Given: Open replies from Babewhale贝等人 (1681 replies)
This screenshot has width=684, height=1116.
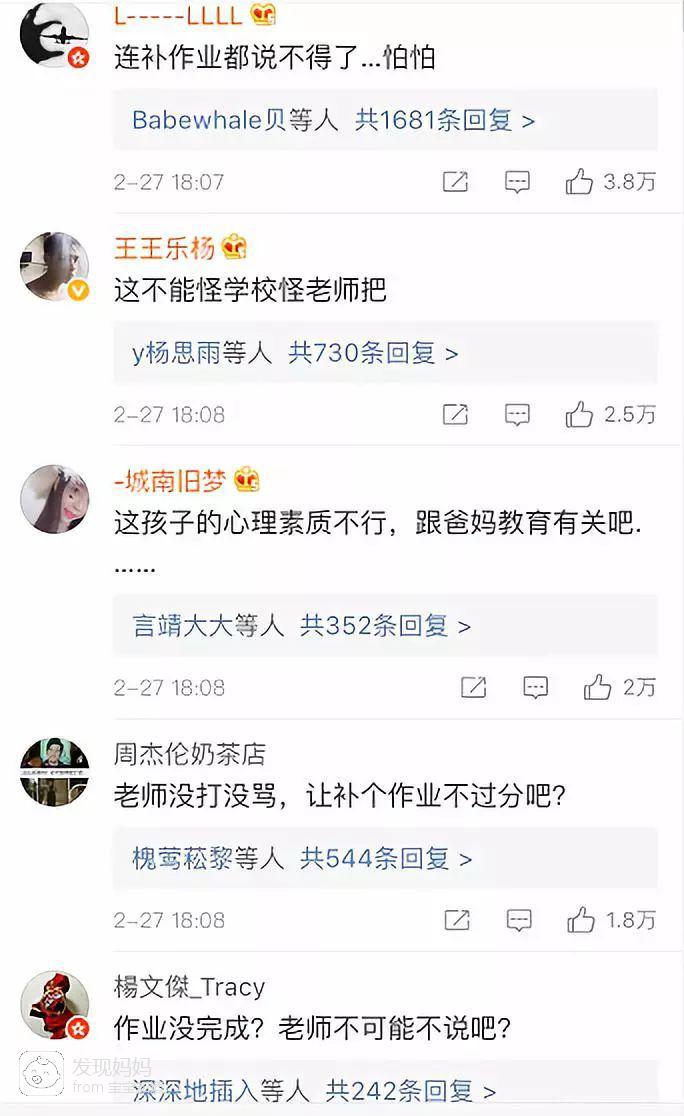Looking at the screenshot, I should click(334, 121).
